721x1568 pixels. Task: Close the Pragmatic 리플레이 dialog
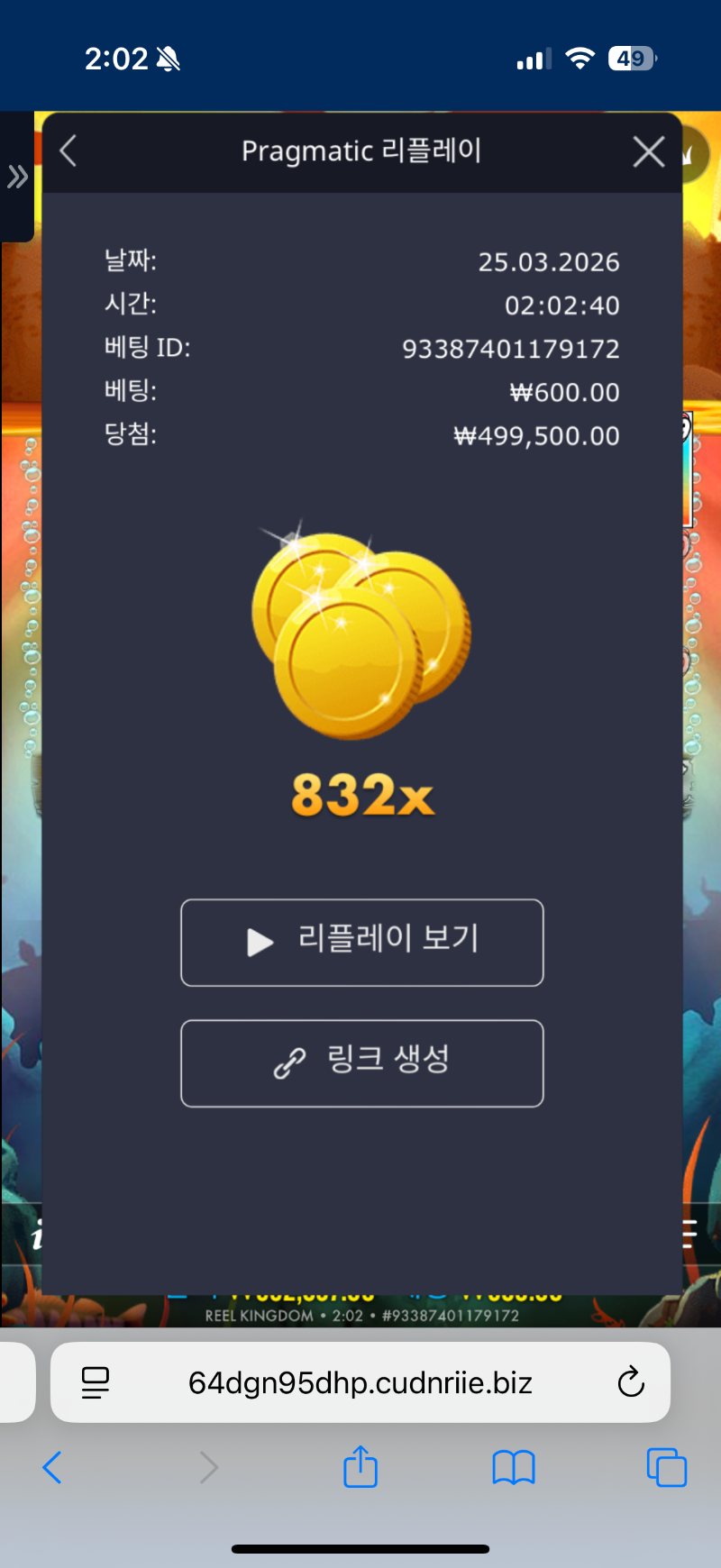649,151
